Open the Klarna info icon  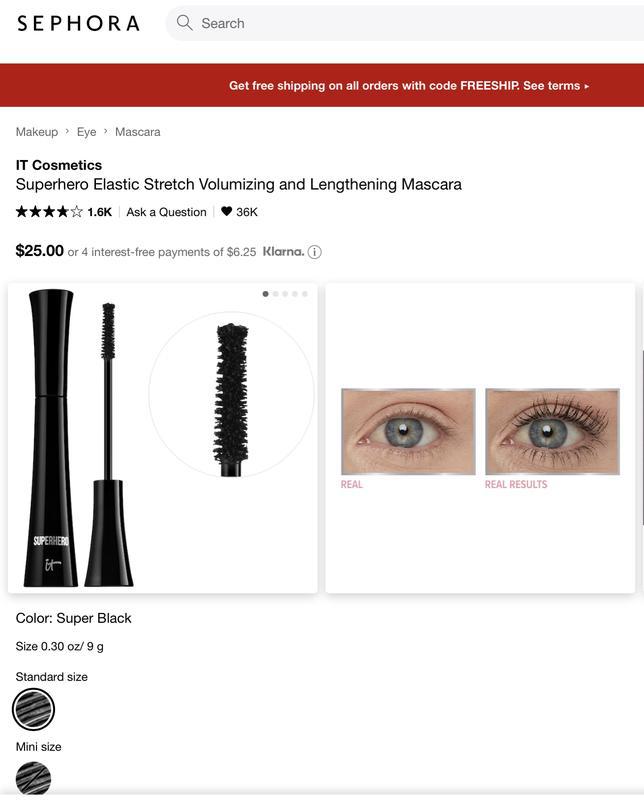pos(314,252)
